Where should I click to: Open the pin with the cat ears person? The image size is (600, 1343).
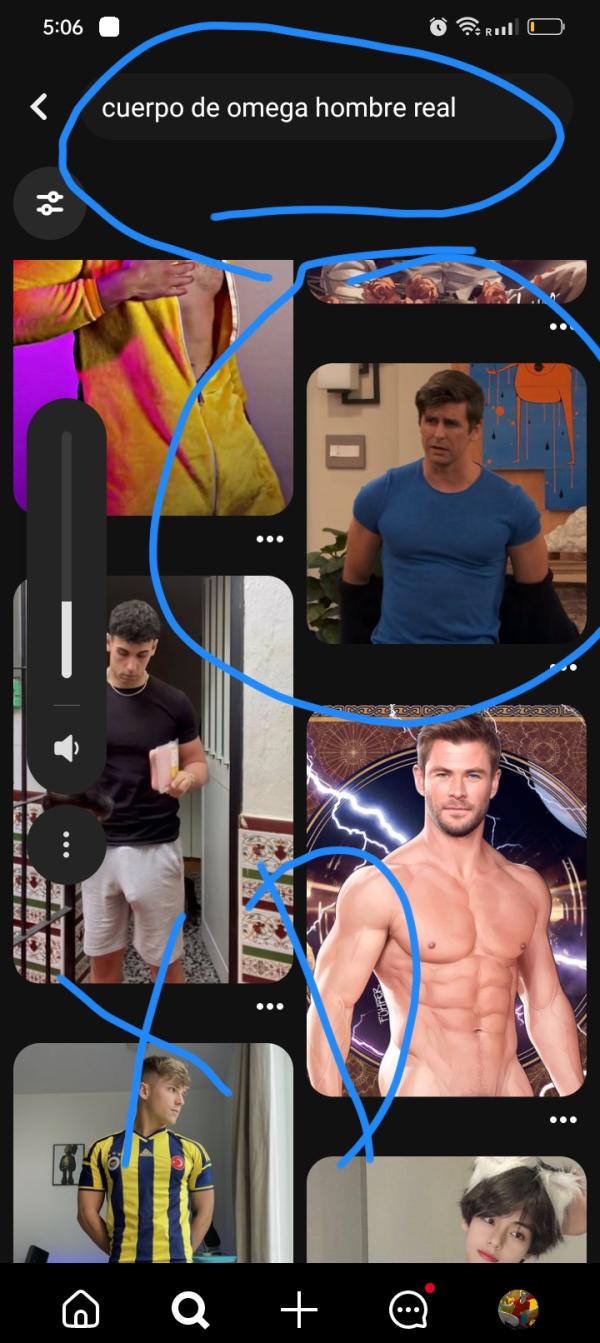point(446,1210)
